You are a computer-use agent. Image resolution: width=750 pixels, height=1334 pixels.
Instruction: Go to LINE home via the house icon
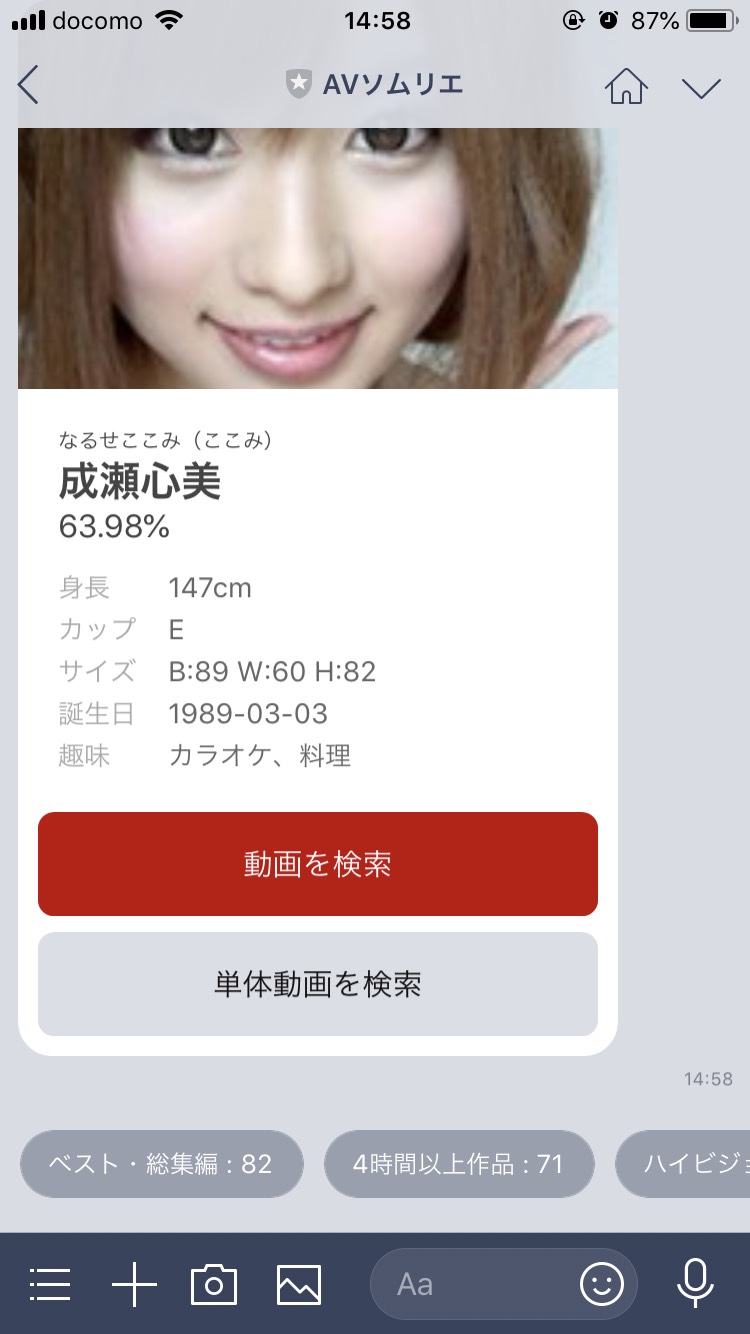(x=626, y=86)
